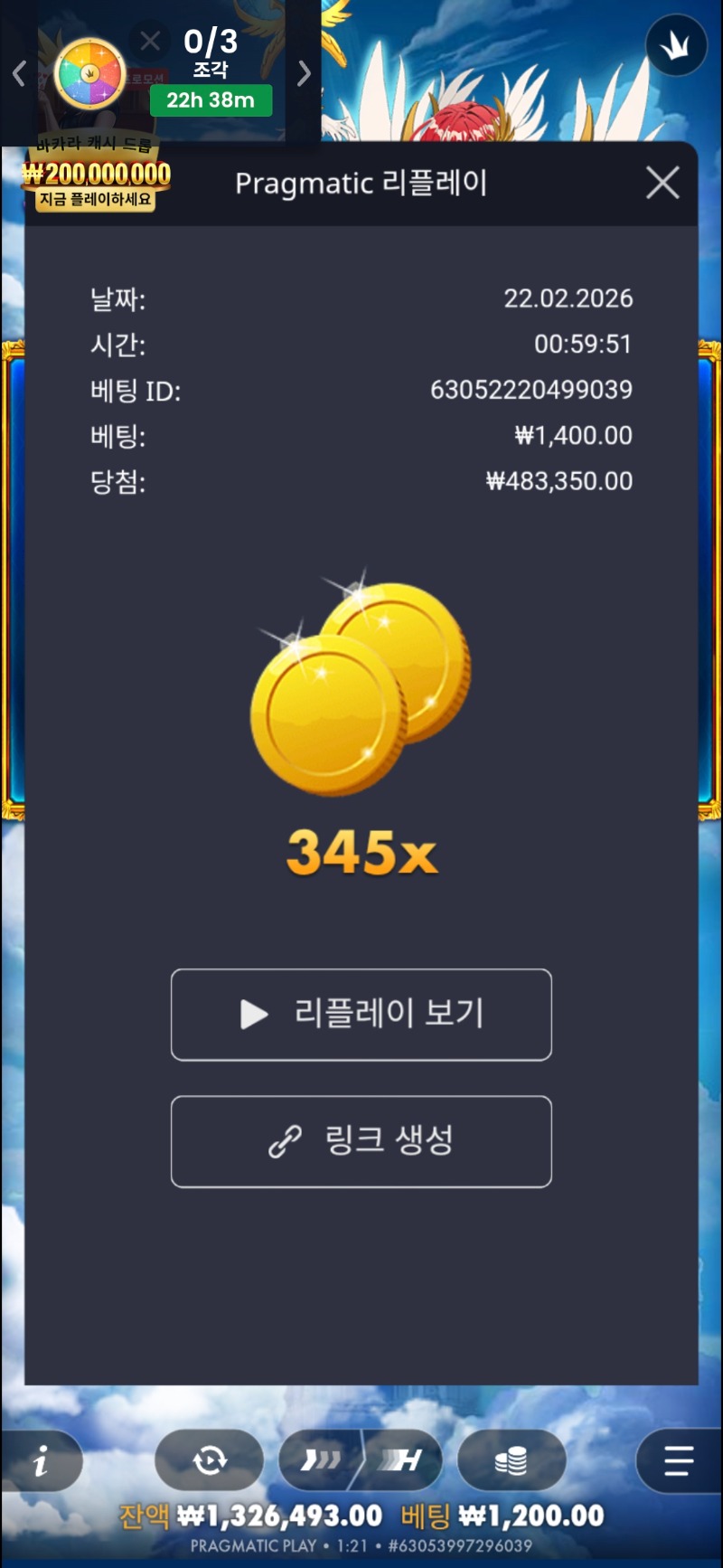Viewport: 723px width, 1568px height.
Task: Open the bet coins settings
Action: pos(512,1460)
